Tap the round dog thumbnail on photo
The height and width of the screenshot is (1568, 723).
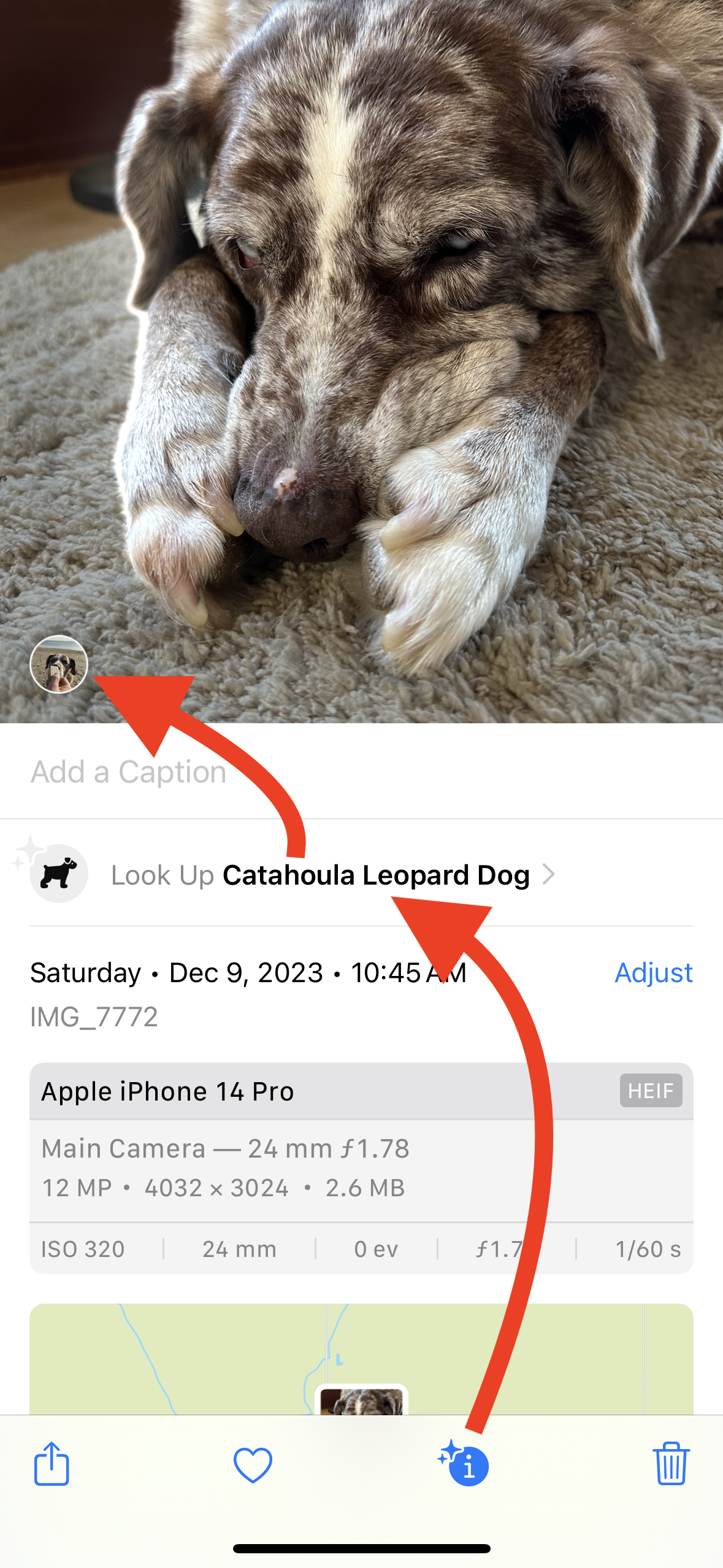pyautogui.click(x=59, y=664)
